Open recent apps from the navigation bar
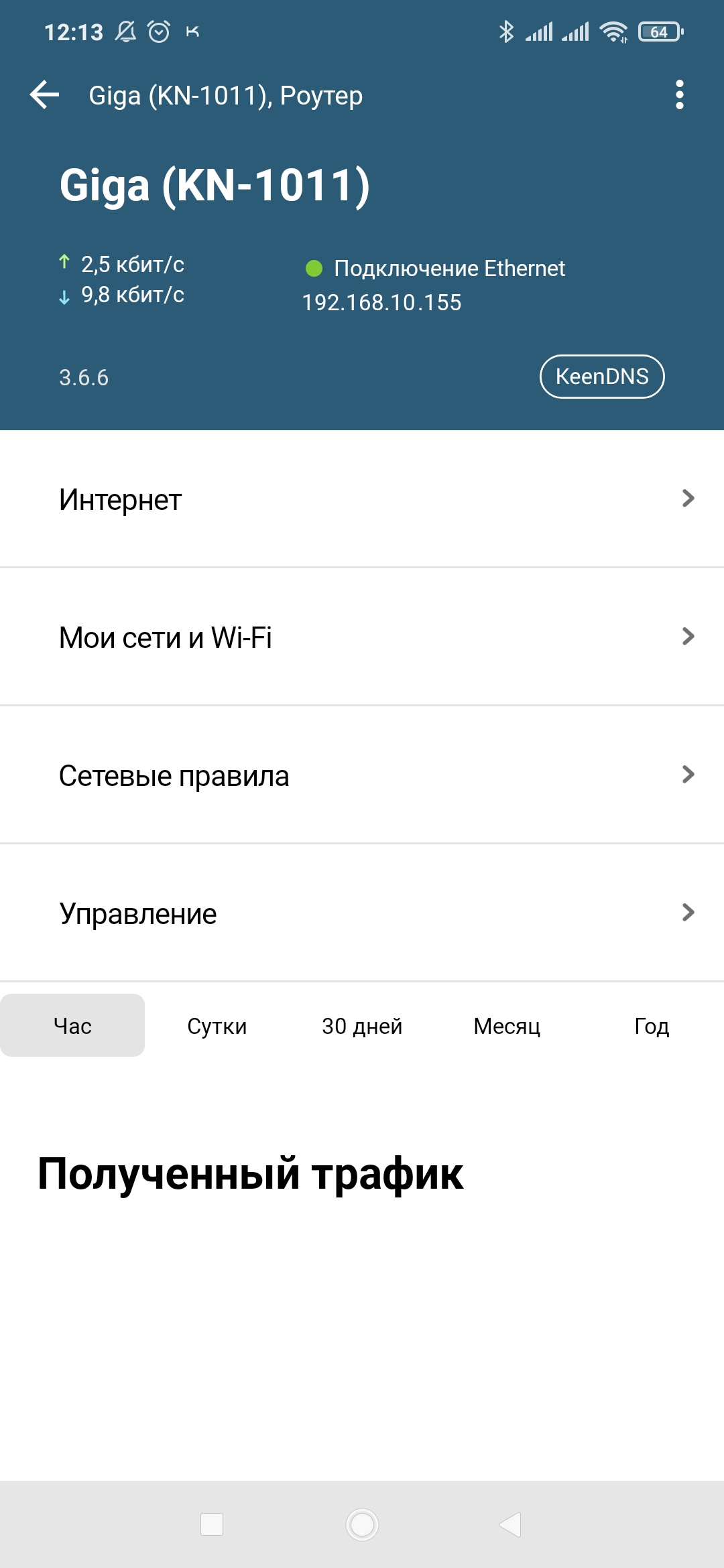Viewport: 724px width, 1568px height. [x=212, y=1524]
